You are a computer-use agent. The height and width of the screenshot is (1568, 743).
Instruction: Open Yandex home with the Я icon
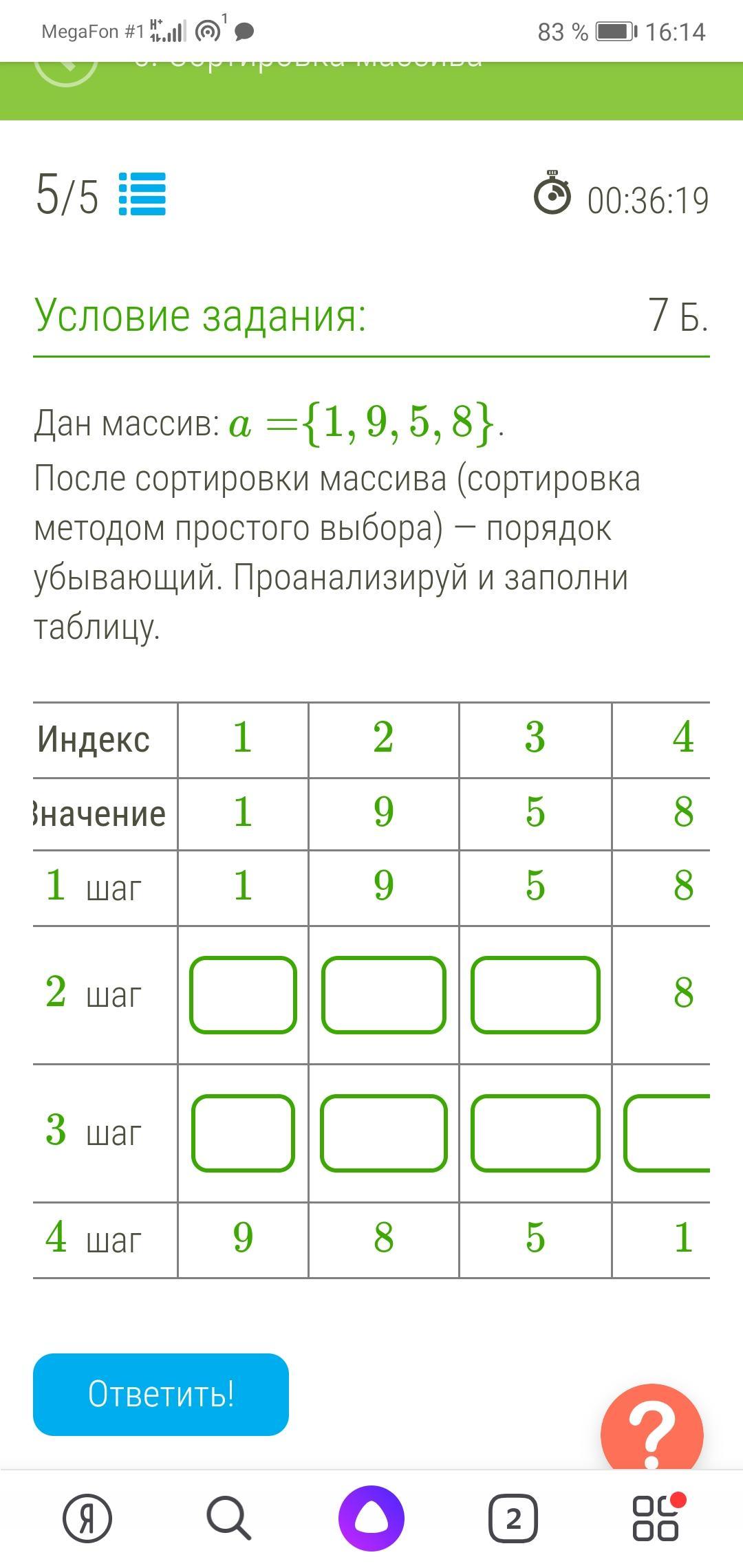pos(87,1518)
